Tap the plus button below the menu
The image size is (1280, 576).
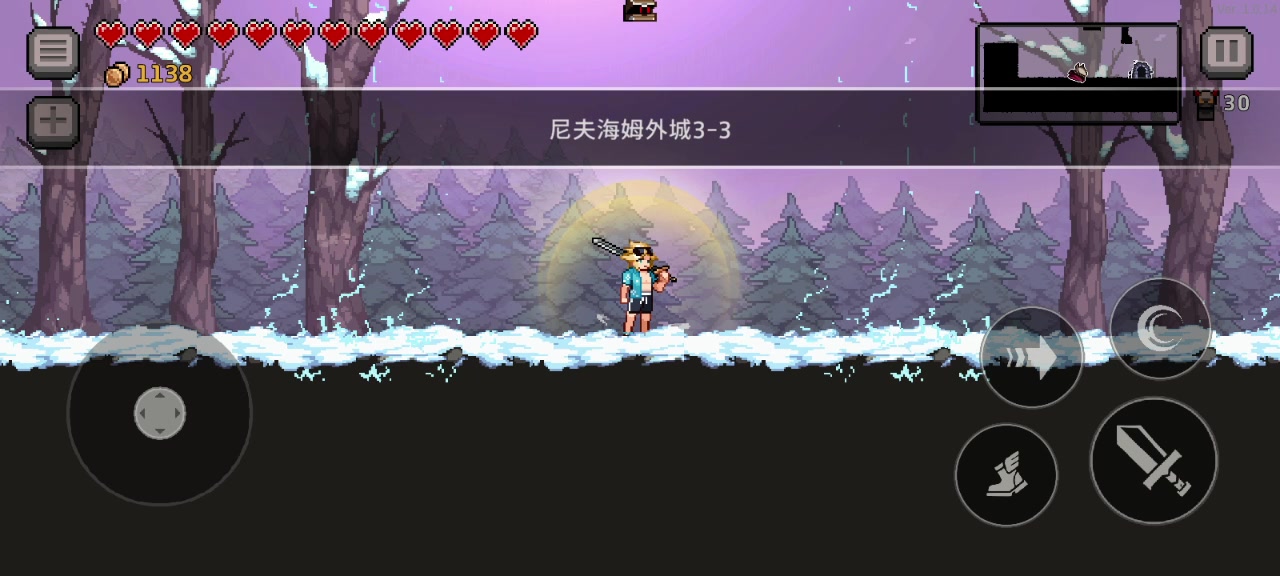click(x=53, y=122)
